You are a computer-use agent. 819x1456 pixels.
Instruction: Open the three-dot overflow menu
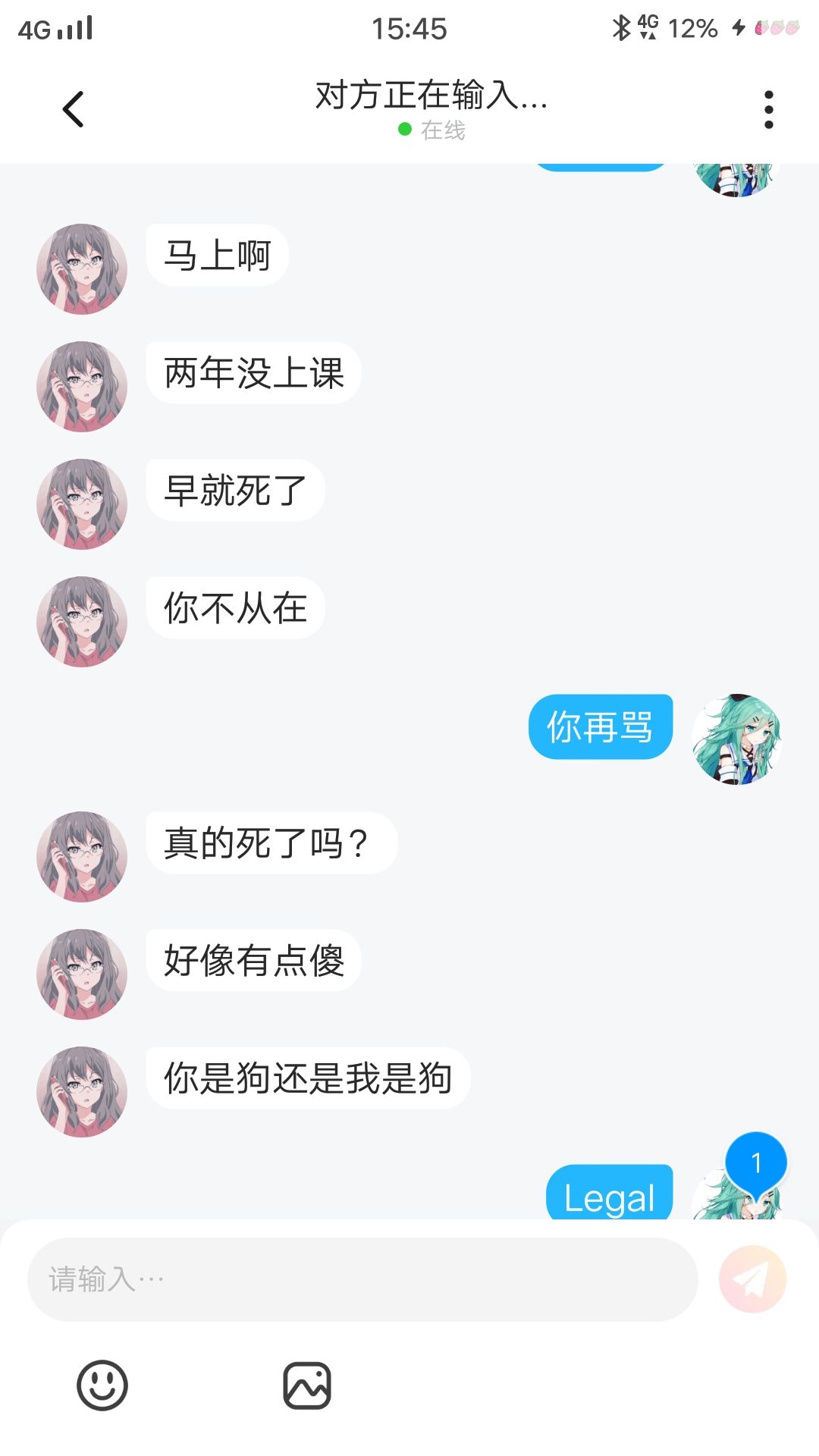pyautogui.click(x=768, y=110)
